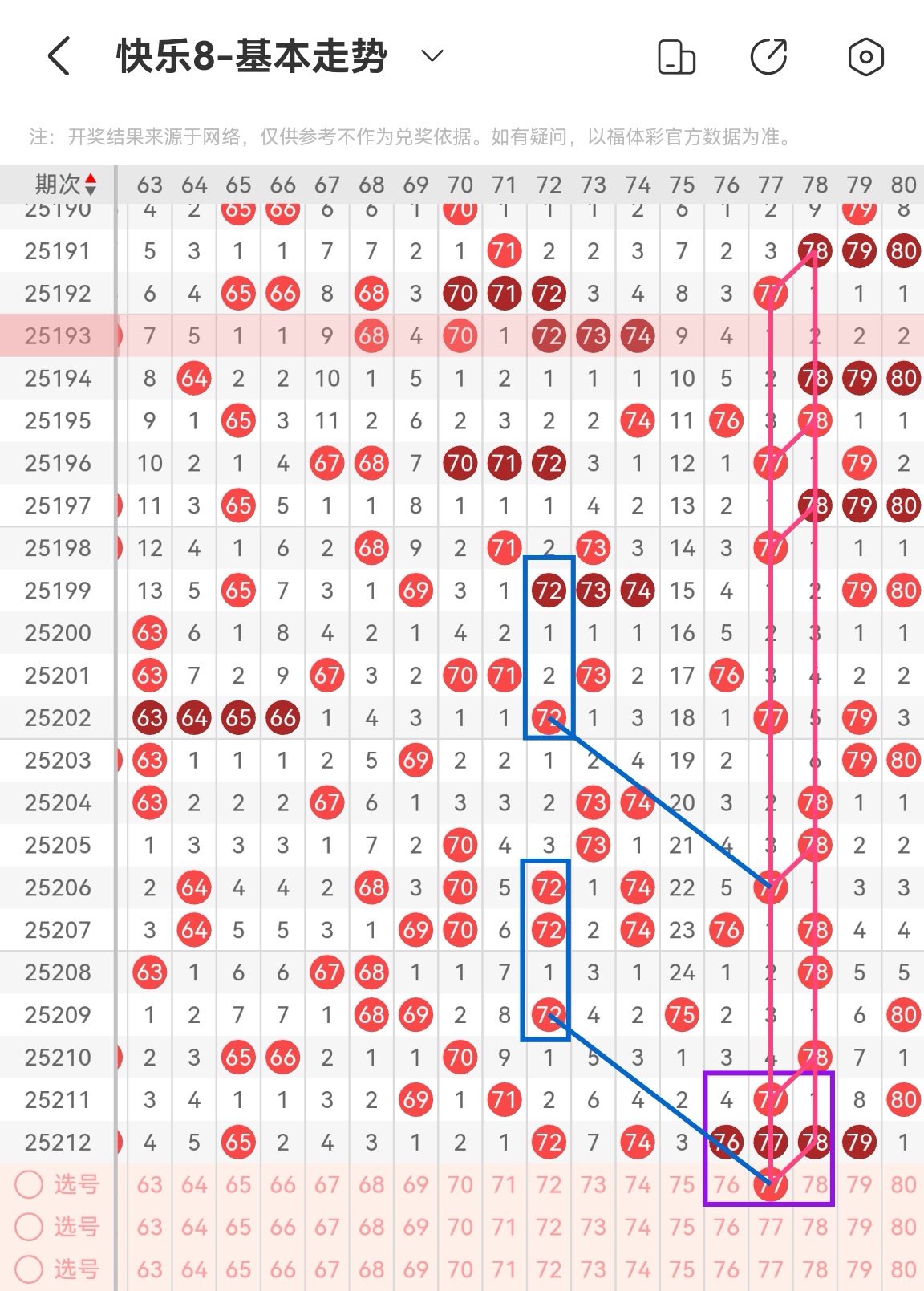
Task: Open the share icon
Action: tap(768, 57)
